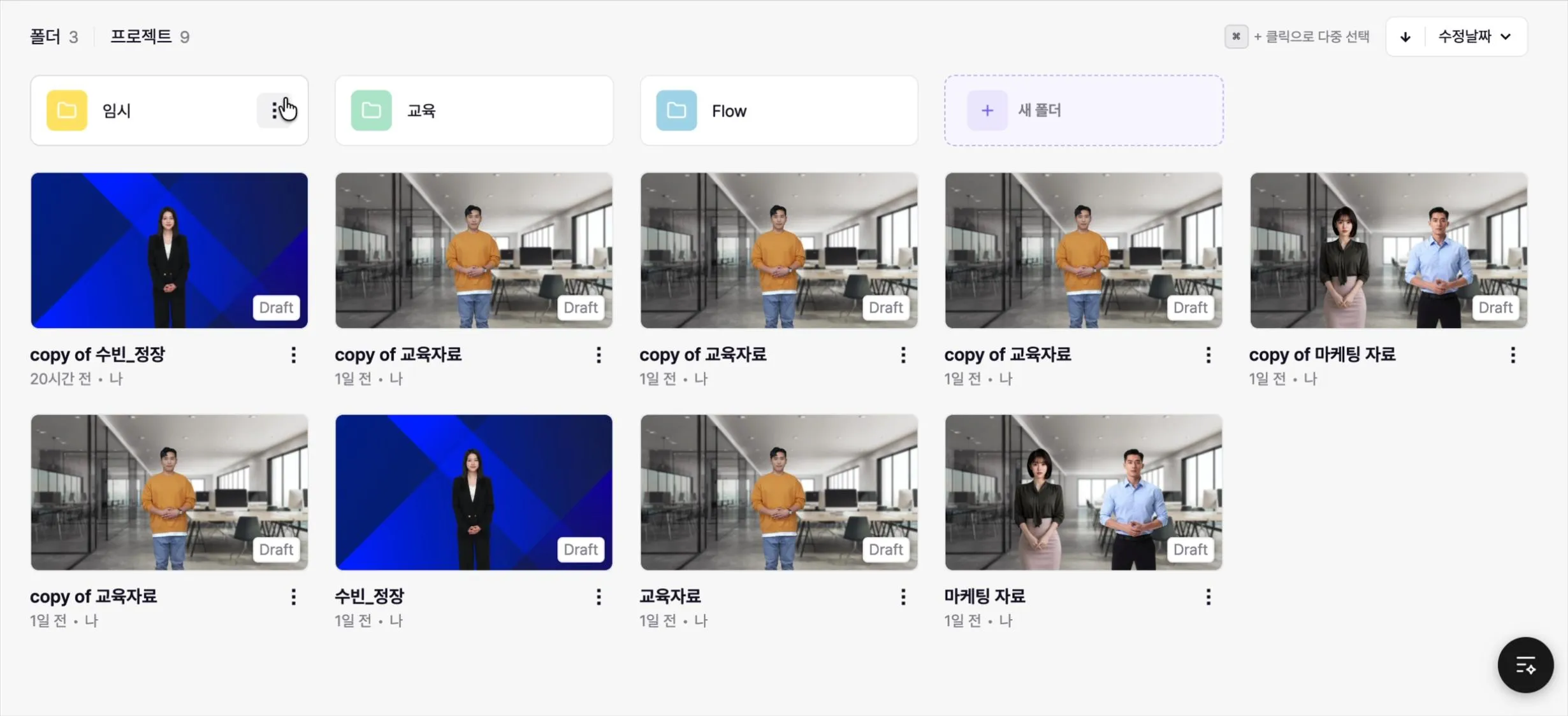The height and width of the screenshot is (716, 1568).
Task: Open more options for copy of 마케팅 자료
Action: (x=1513, y=355)
